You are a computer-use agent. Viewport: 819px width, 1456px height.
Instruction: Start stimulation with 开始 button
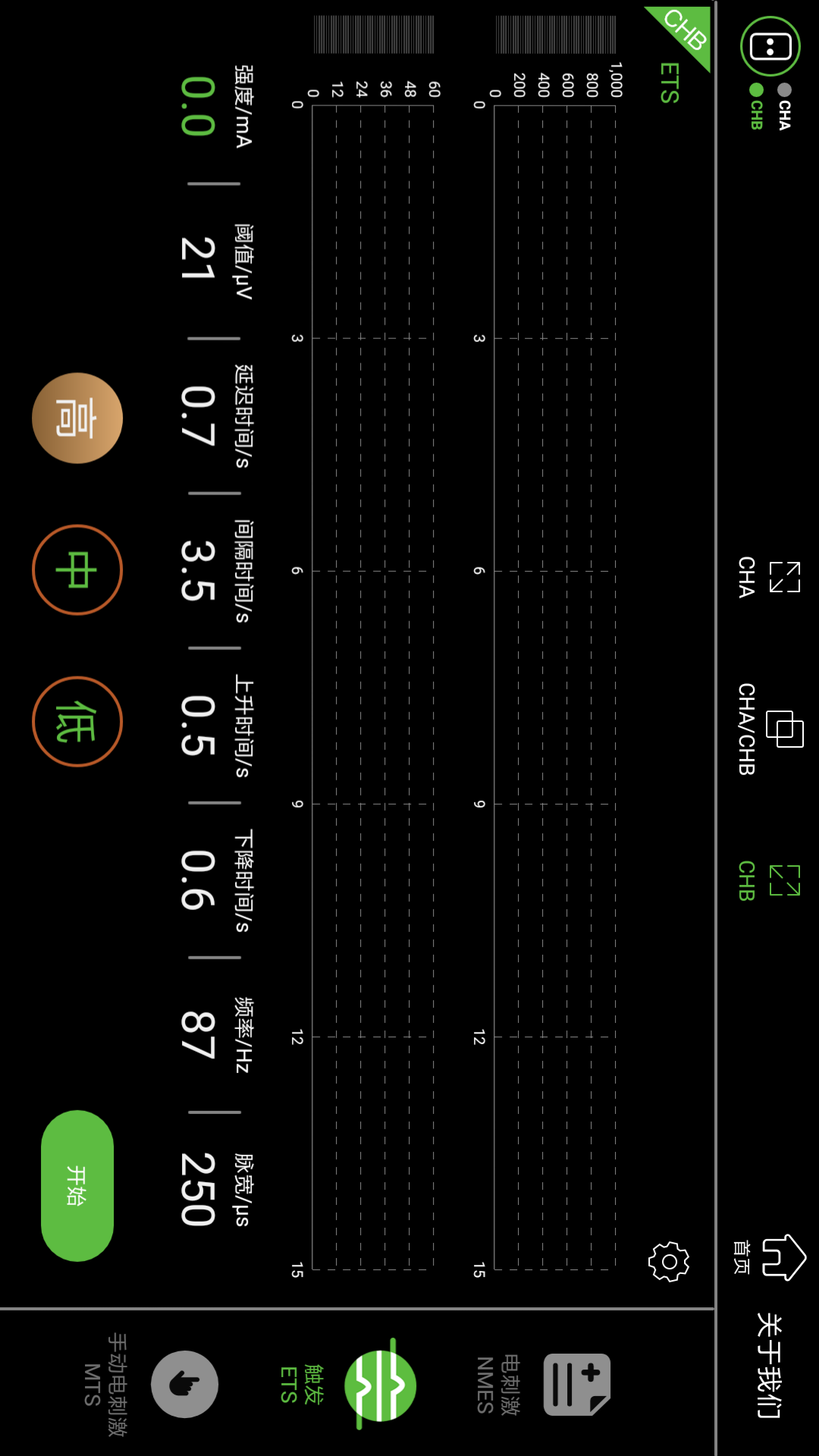(77, 1185)
